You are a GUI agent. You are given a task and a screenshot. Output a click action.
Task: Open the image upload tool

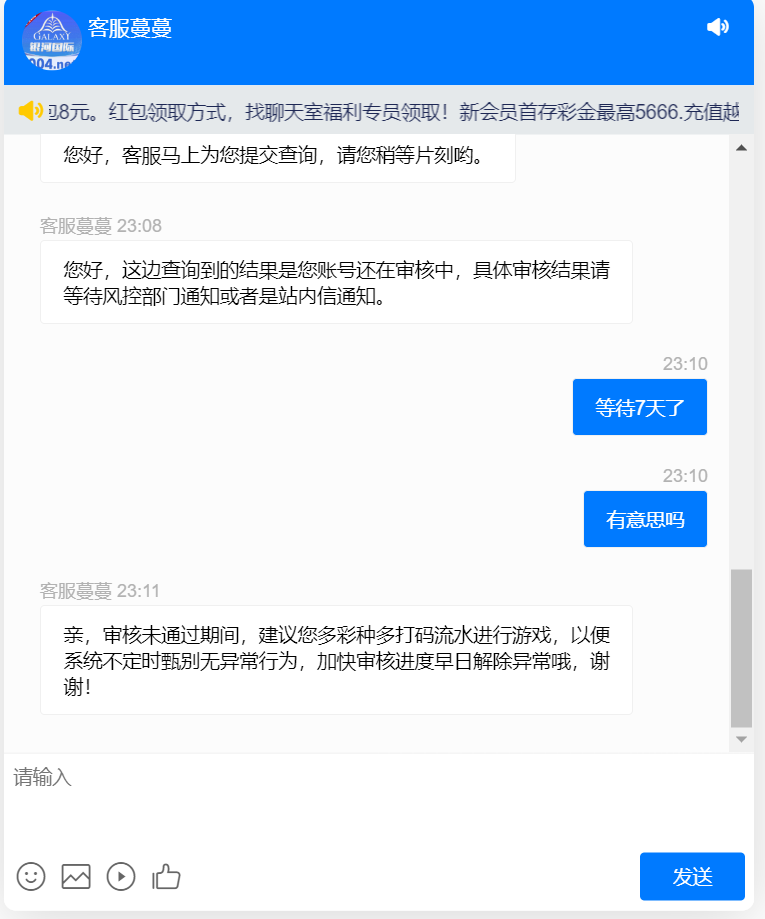(x=76, y=877)
